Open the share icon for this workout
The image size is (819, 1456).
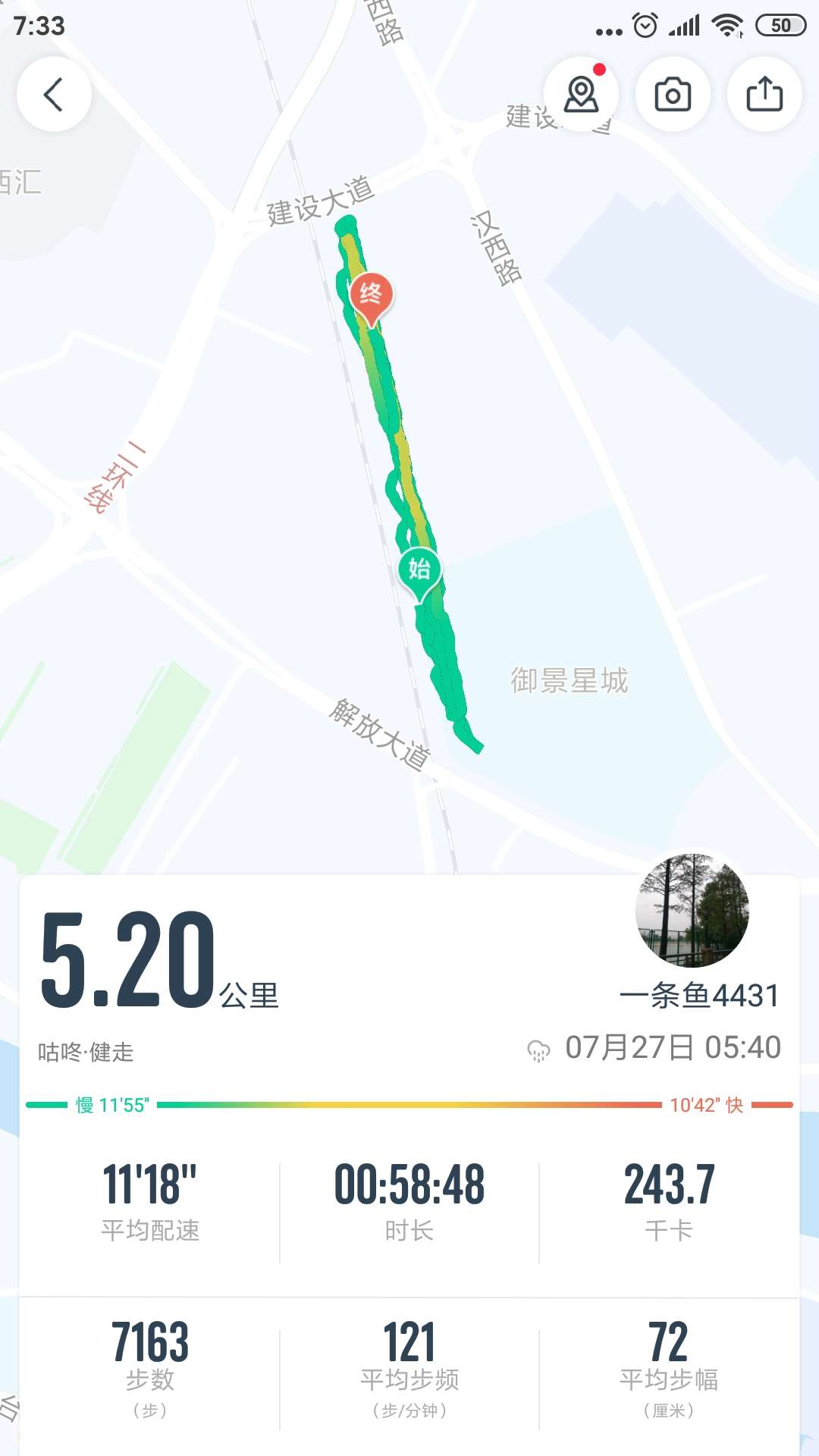click(764, 94)
